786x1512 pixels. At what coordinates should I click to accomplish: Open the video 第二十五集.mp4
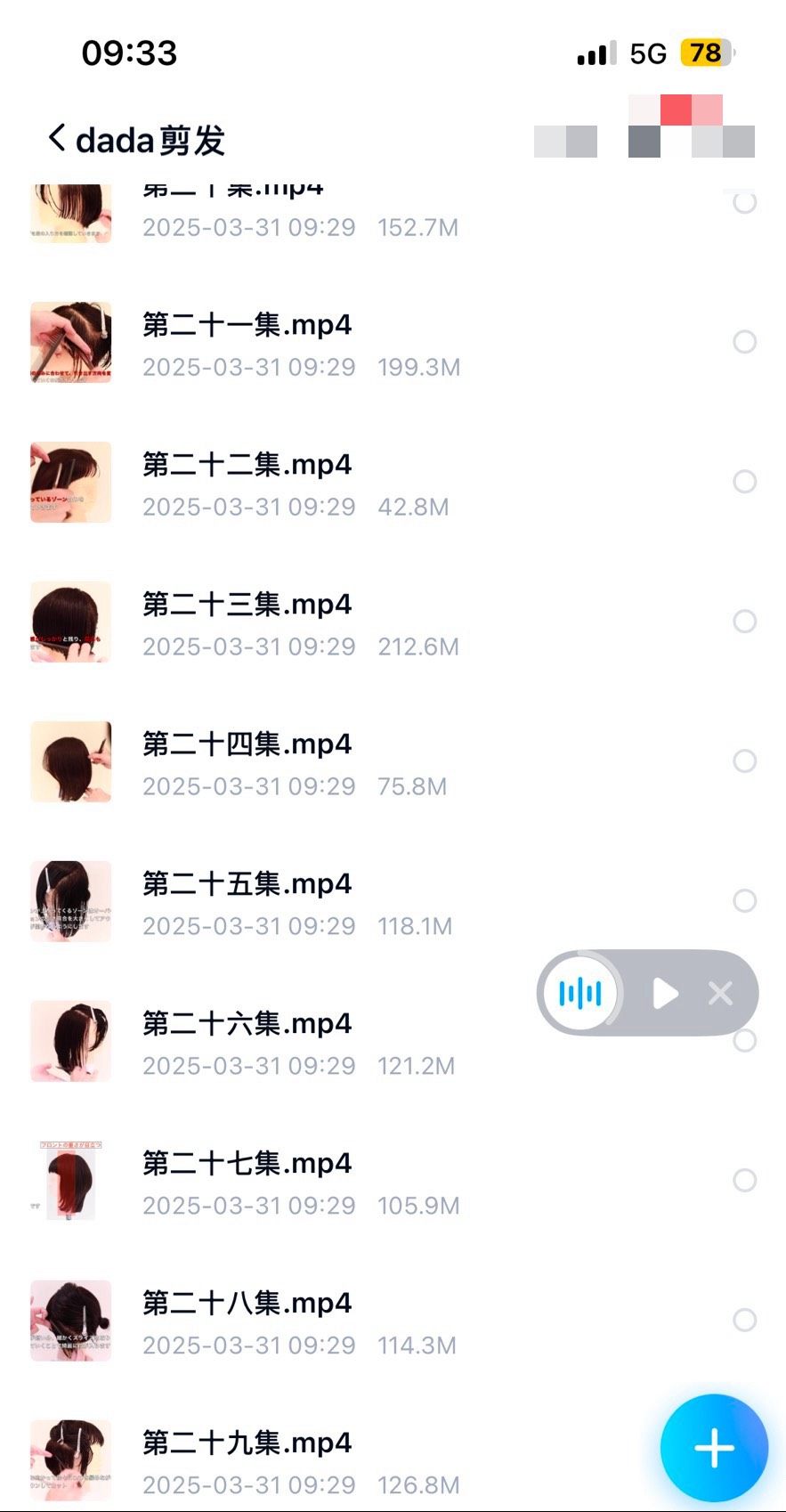point(247,885)
